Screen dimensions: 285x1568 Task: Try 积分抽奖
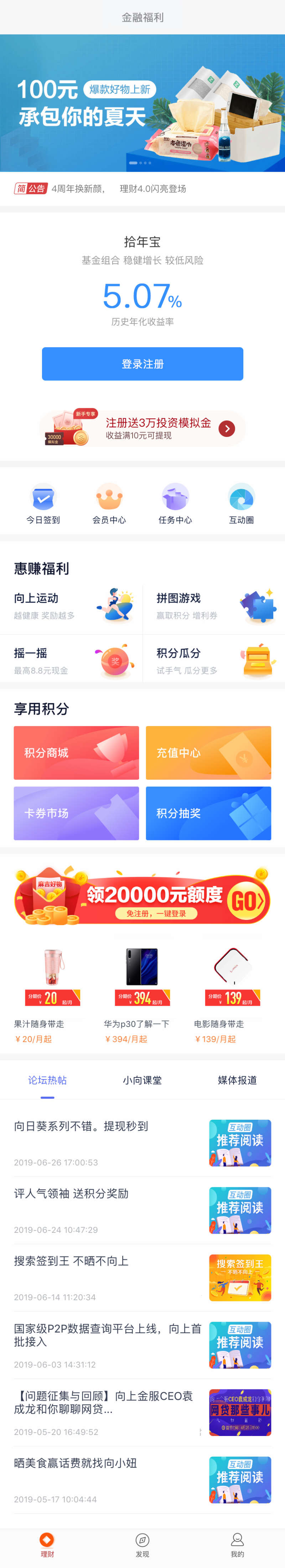208,813
